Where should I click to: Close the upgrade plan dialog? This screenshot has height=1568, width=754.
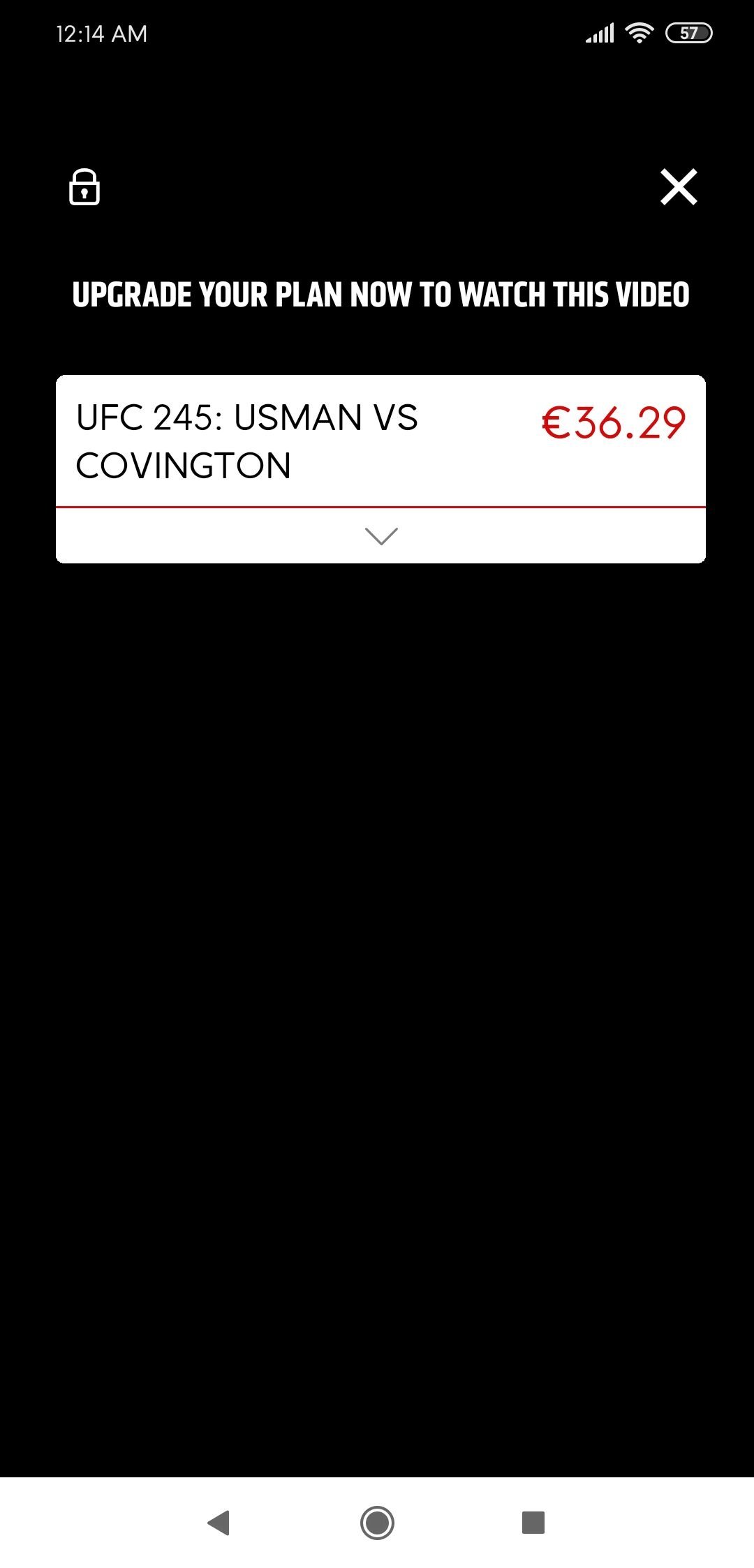(x=679, y=187)
